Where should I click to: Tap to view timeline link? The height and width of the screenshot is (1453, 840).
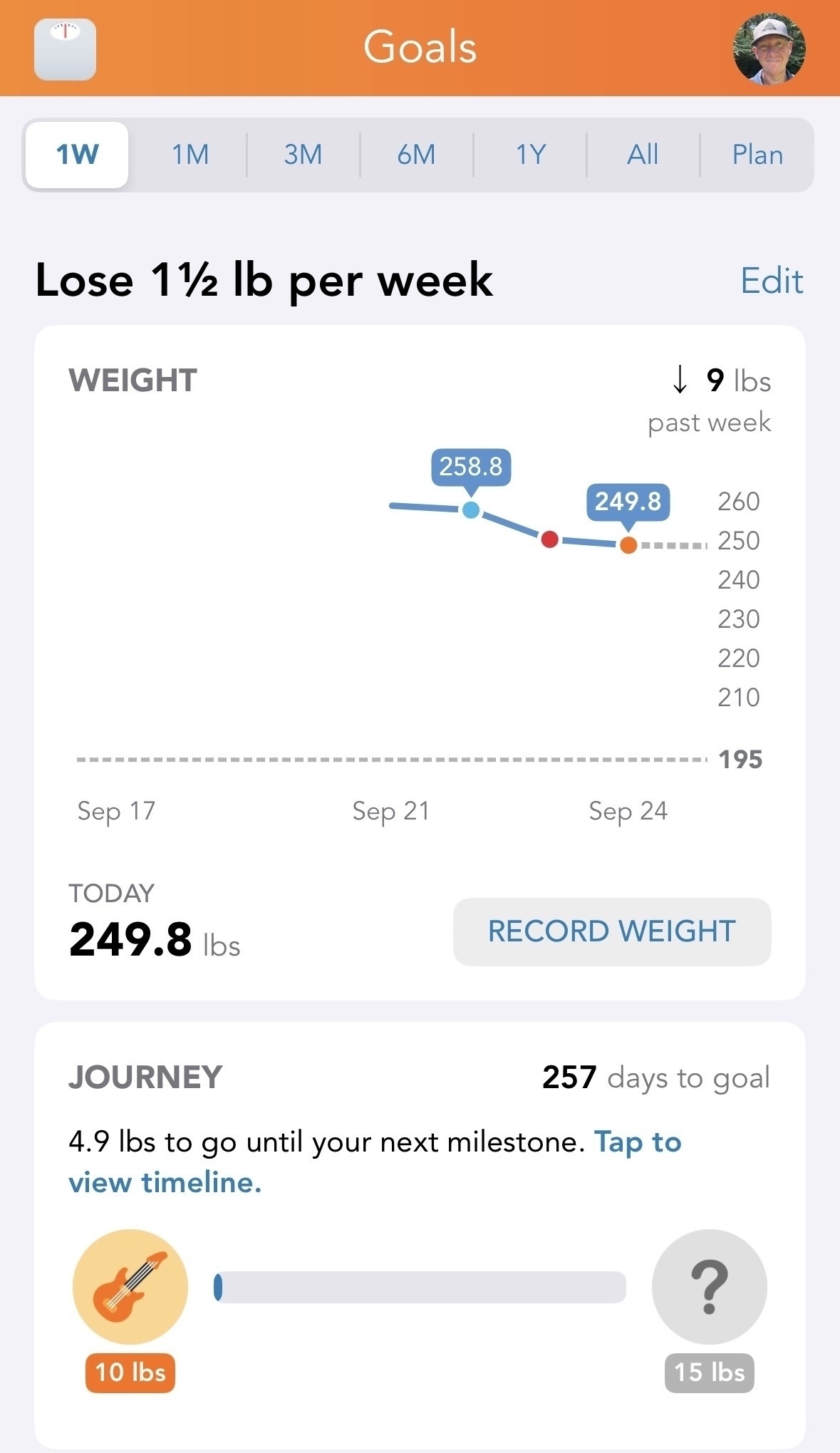[375, 1162]
